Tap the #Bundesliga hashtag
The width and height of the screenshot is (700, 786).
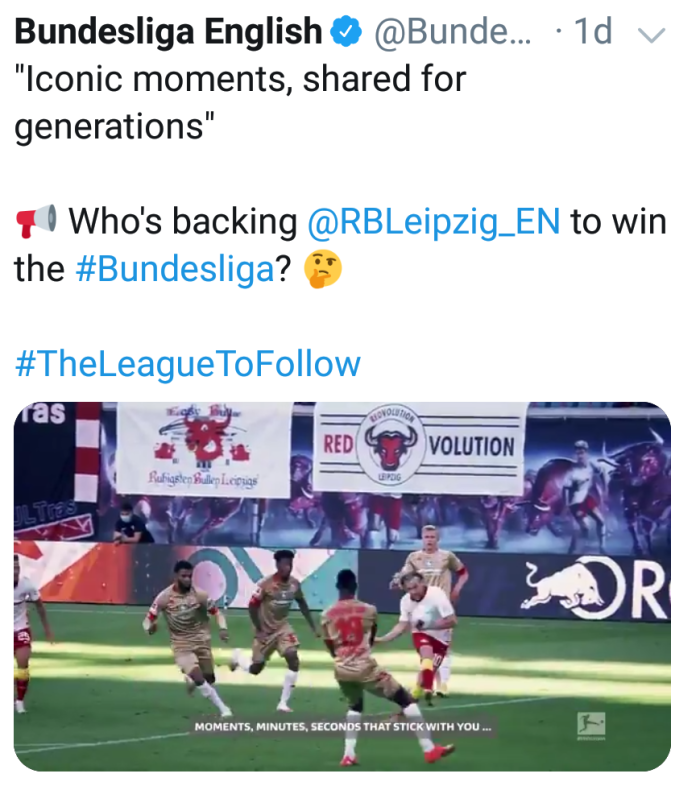tap(174, 269)
